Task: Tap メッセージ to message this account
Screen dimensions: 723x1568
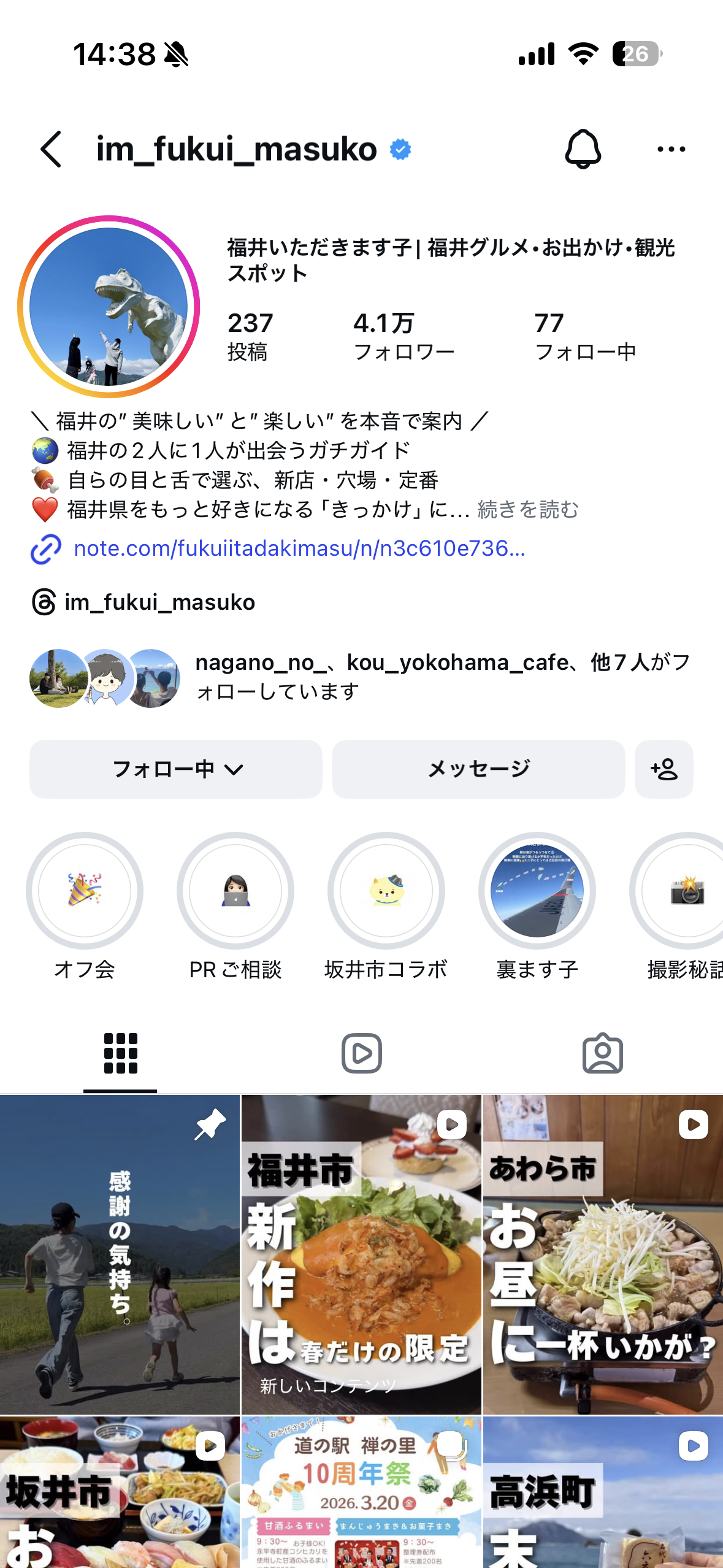Action: [x=478, y=770]
